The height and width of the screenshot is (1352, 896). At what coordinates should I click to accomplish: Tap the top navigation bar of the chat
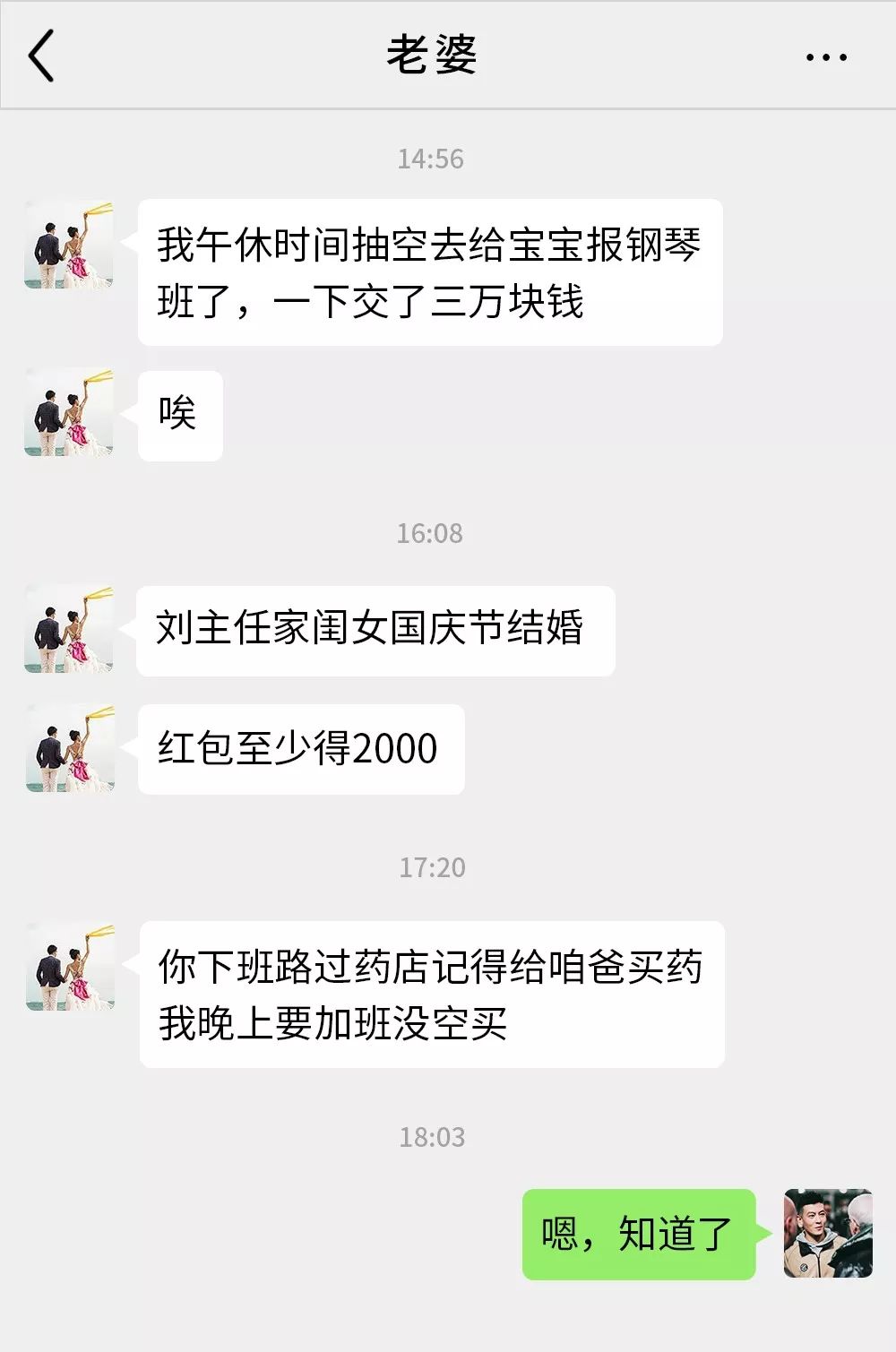tap(448, 56)
